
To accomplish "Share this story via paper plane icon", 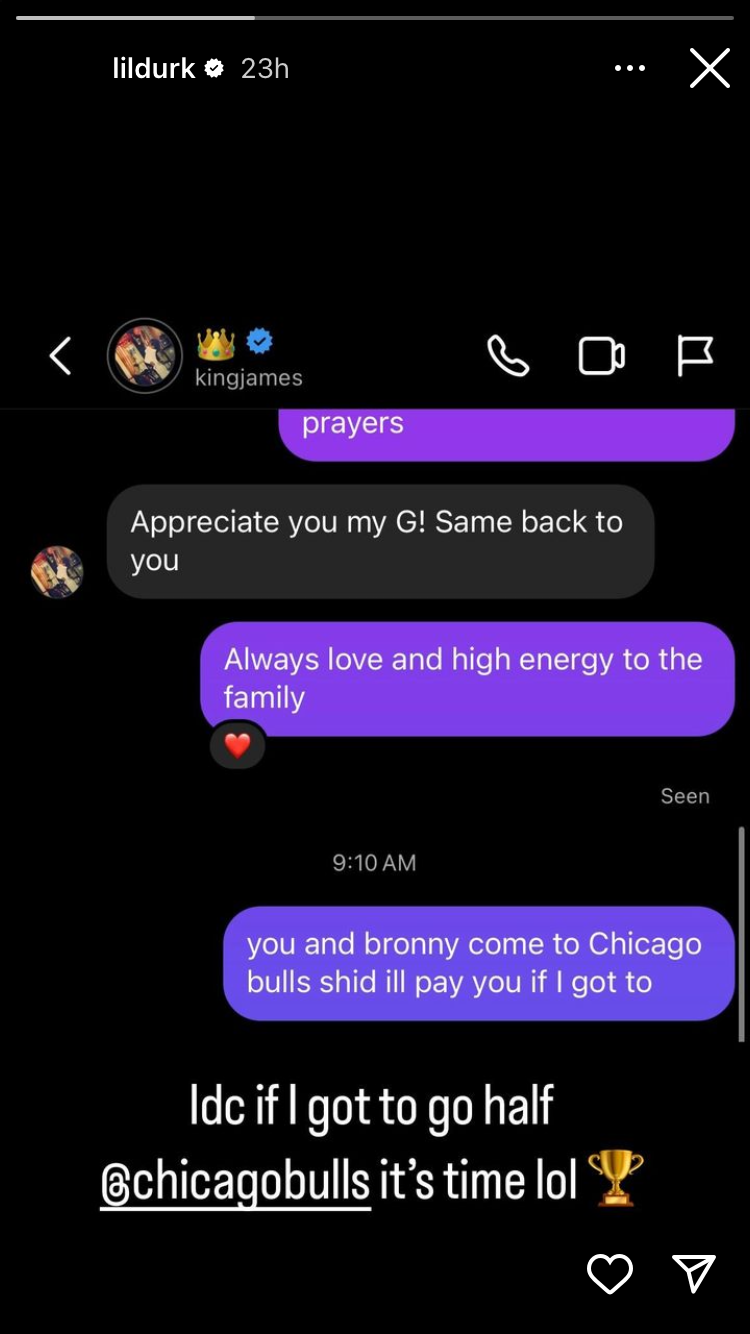I will 693,1273.
